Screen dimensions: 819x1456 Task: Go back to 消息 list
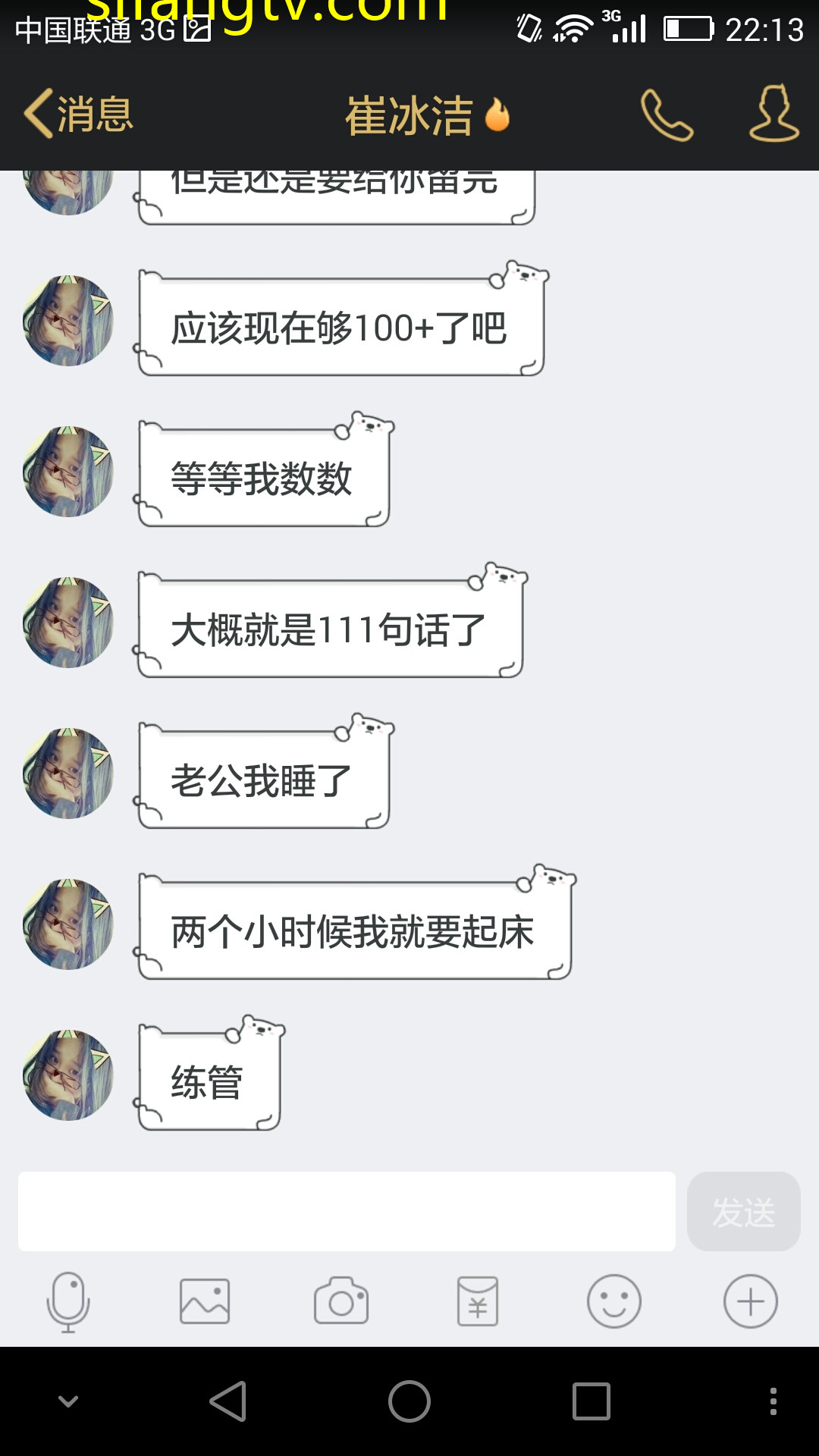coord(79,115)
